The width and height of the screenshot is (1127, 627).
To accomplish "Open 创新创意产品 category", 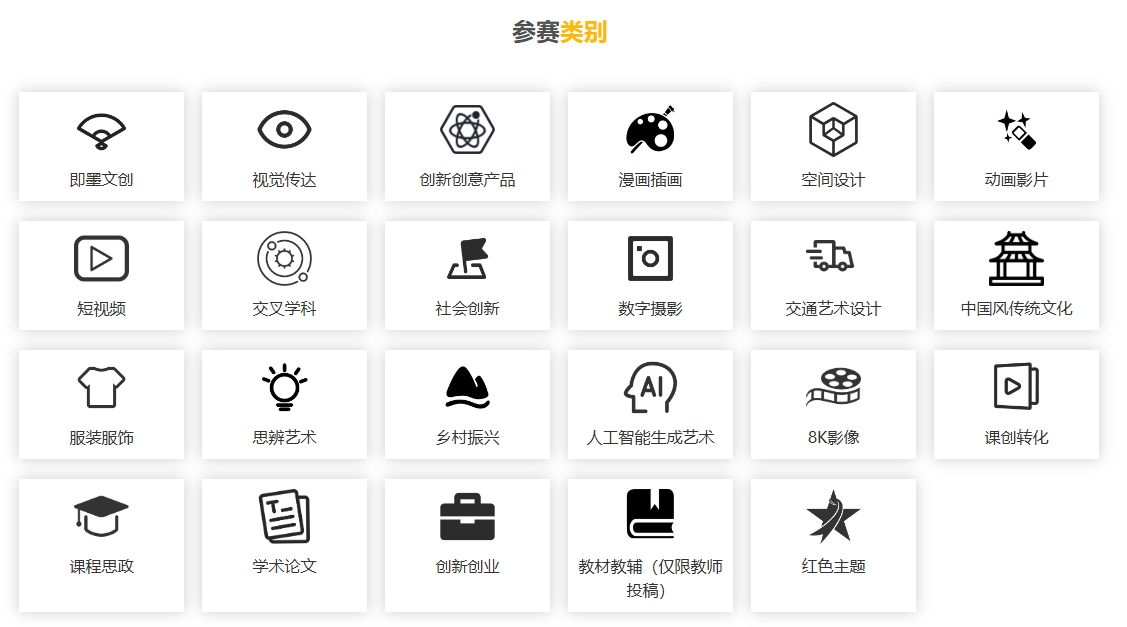I will (x=467, y=147).
